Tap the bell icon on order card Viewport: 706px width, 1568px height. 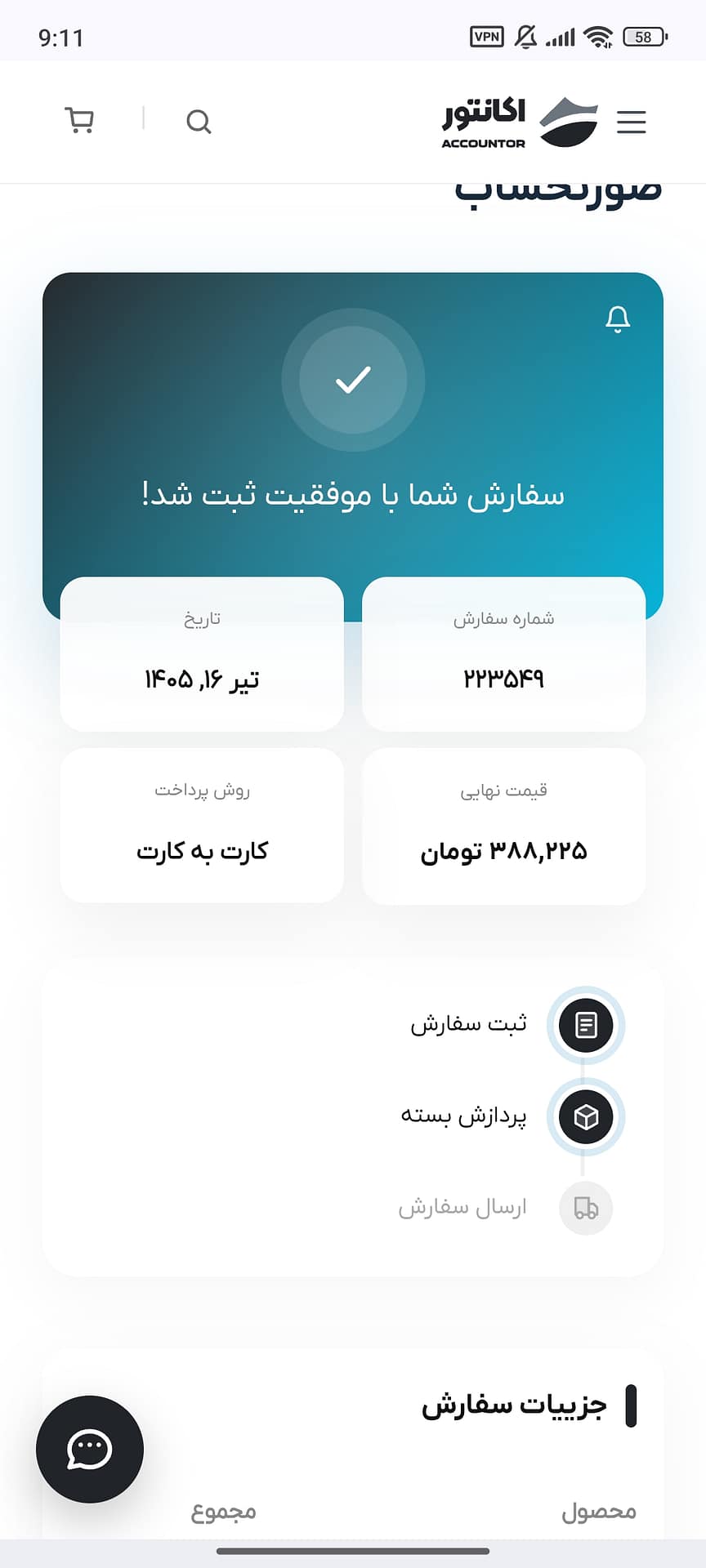(x=618, y=318)
